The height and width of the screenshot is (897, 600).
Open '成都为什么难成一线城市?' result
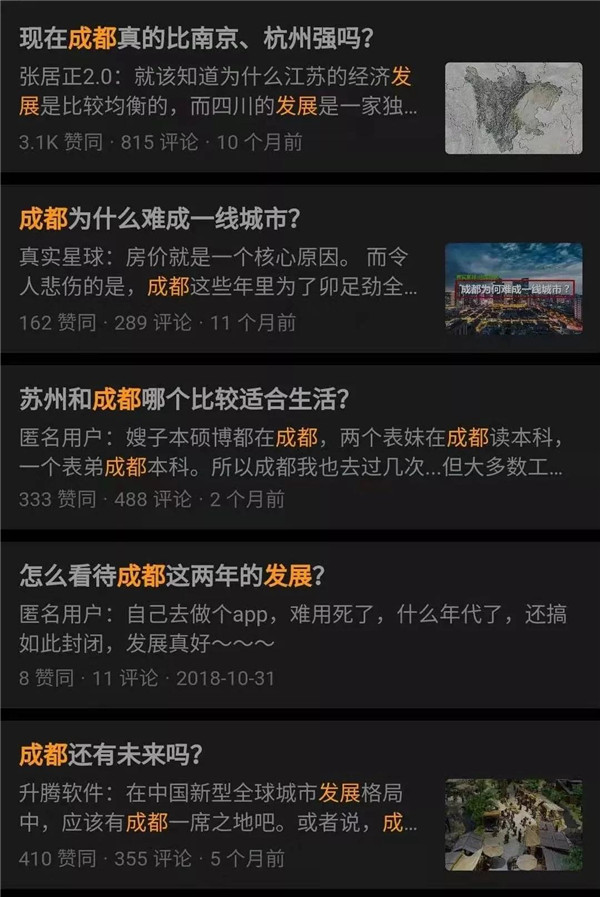160,219
